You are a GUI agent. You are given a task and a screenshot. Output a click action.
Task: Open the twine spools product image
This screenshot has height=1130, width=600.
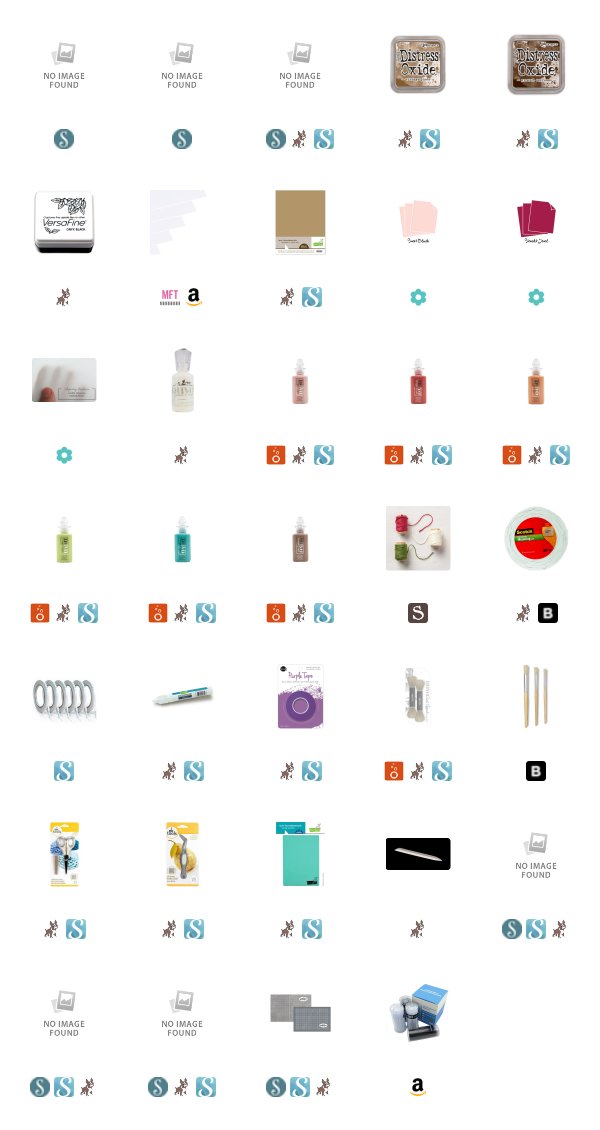418,538
